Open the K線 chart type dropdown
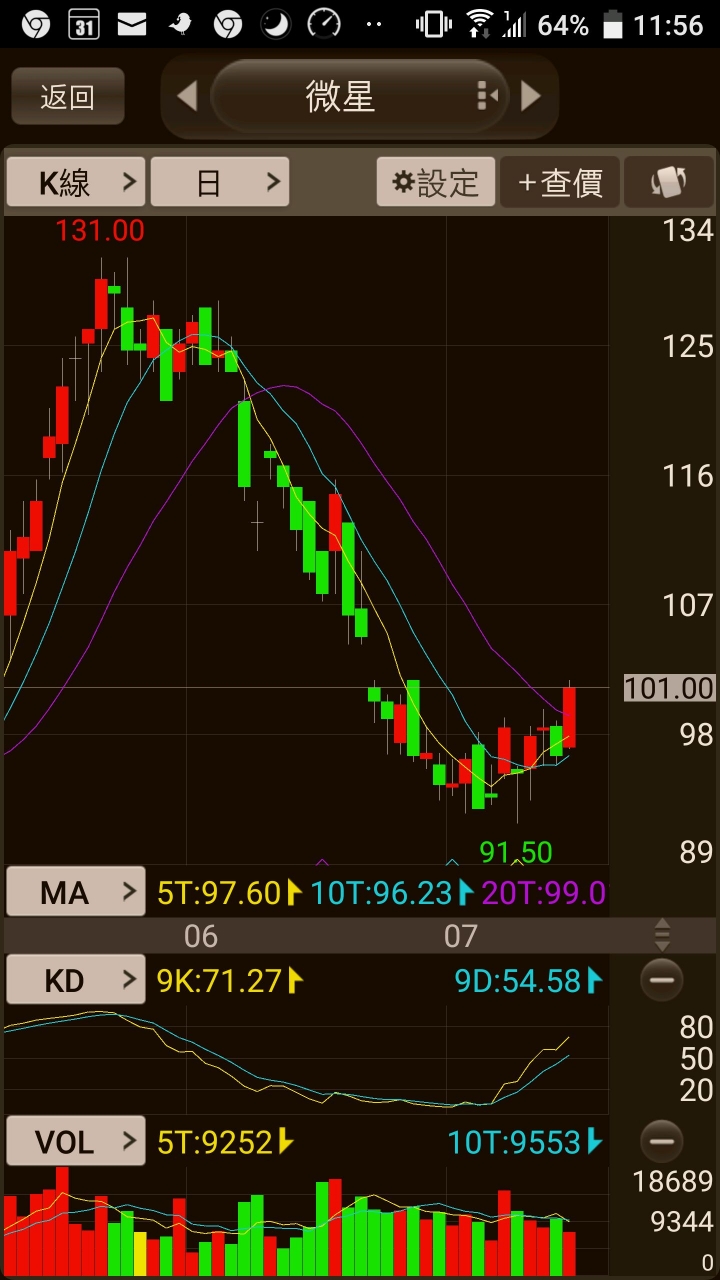 76,182
